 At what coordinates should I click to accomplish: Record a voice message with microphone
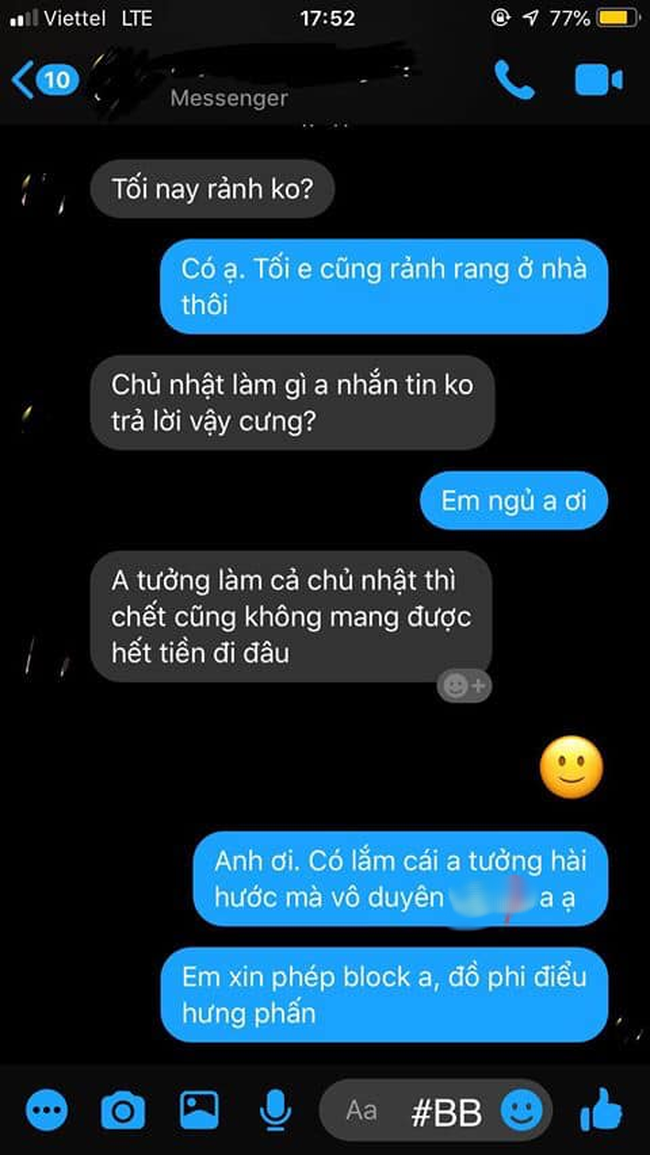[274, 1109]
